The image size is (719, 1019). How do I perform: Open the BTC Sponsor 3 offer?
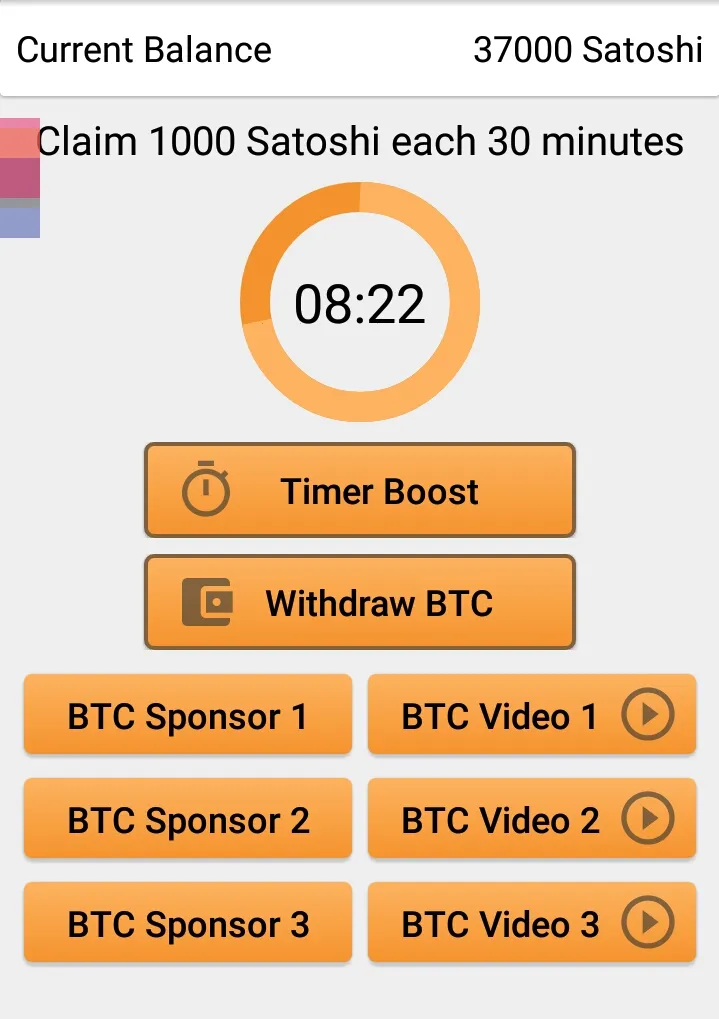pos(188,923)
